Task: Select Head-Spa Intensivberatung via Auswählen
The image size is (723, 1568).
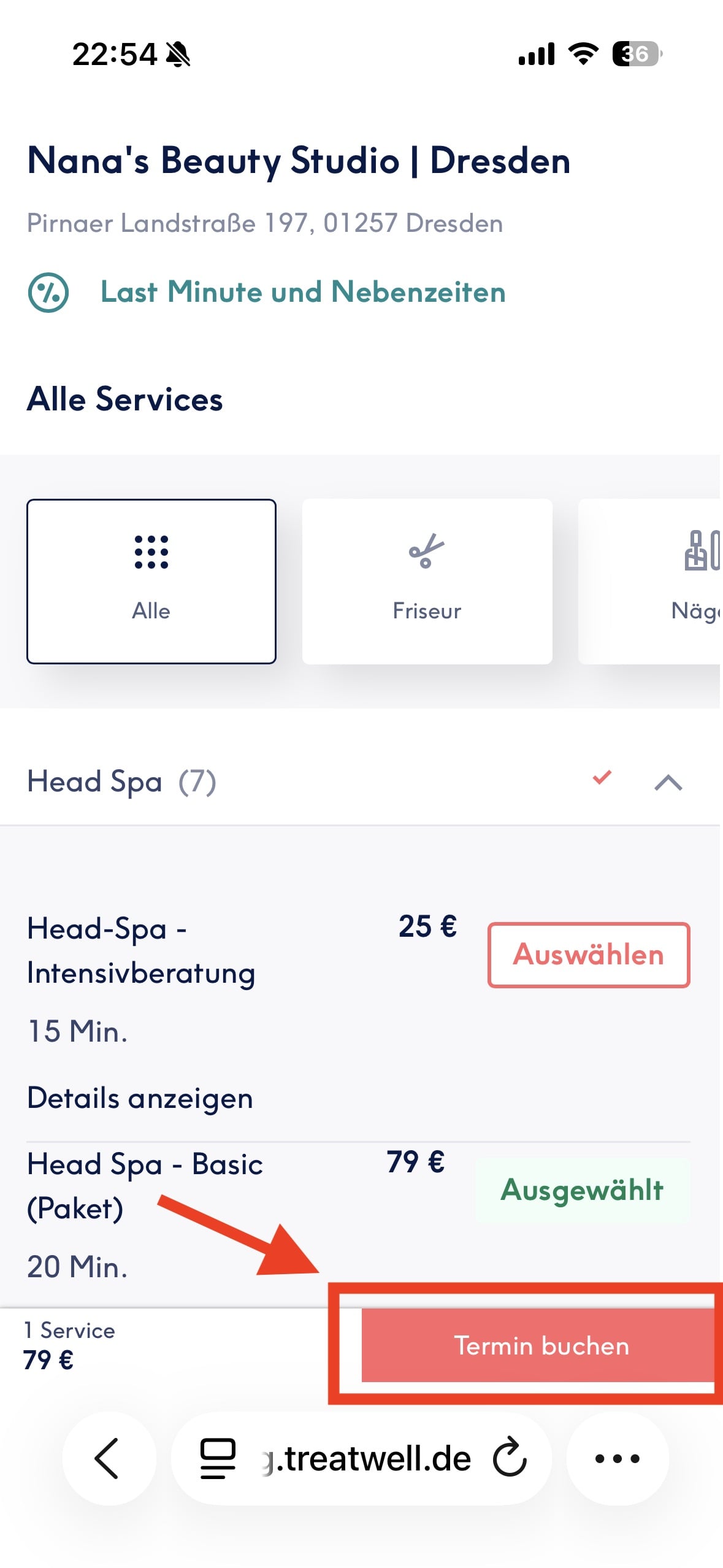Action: (x=589, y=954)
